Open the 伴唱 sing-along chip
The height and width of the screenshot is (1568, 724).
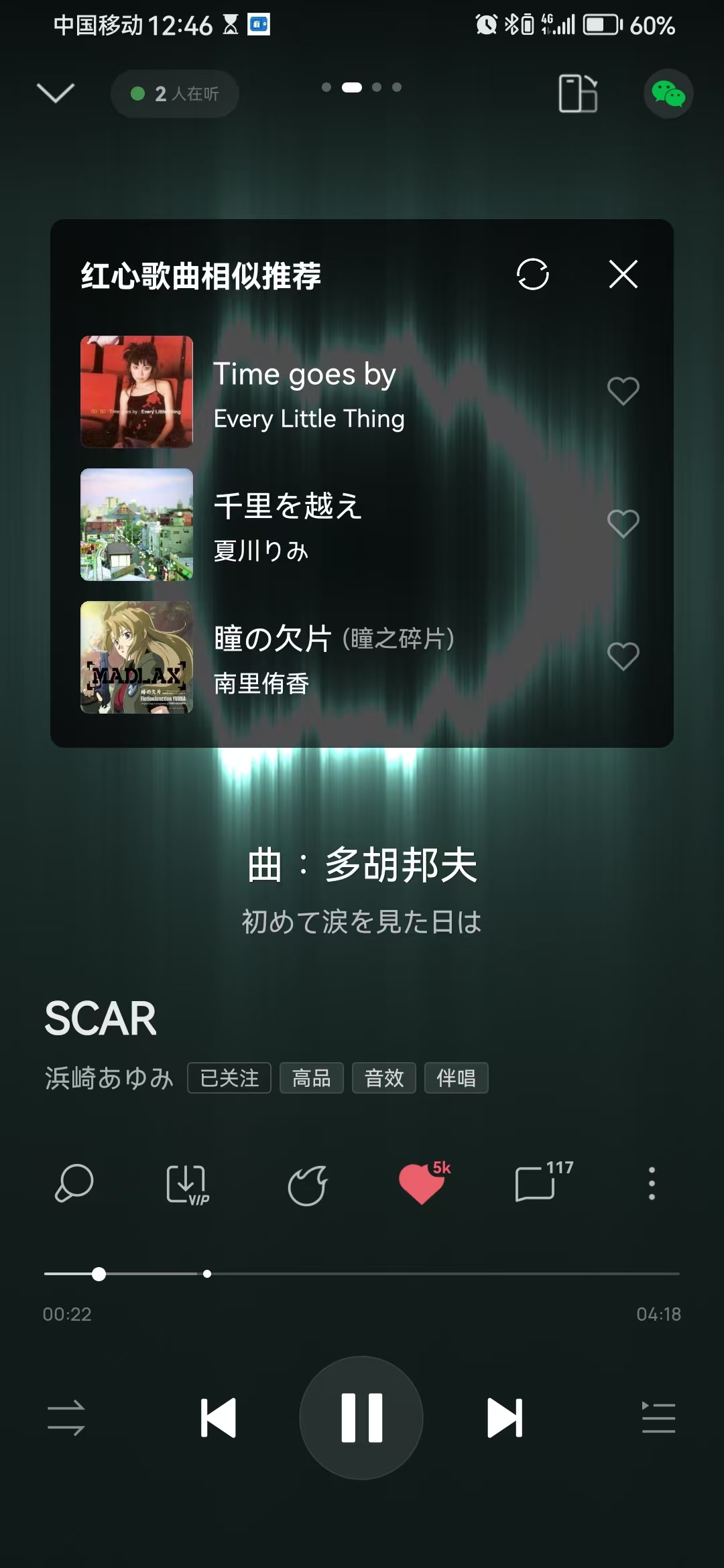click(x=457, y=1078)
